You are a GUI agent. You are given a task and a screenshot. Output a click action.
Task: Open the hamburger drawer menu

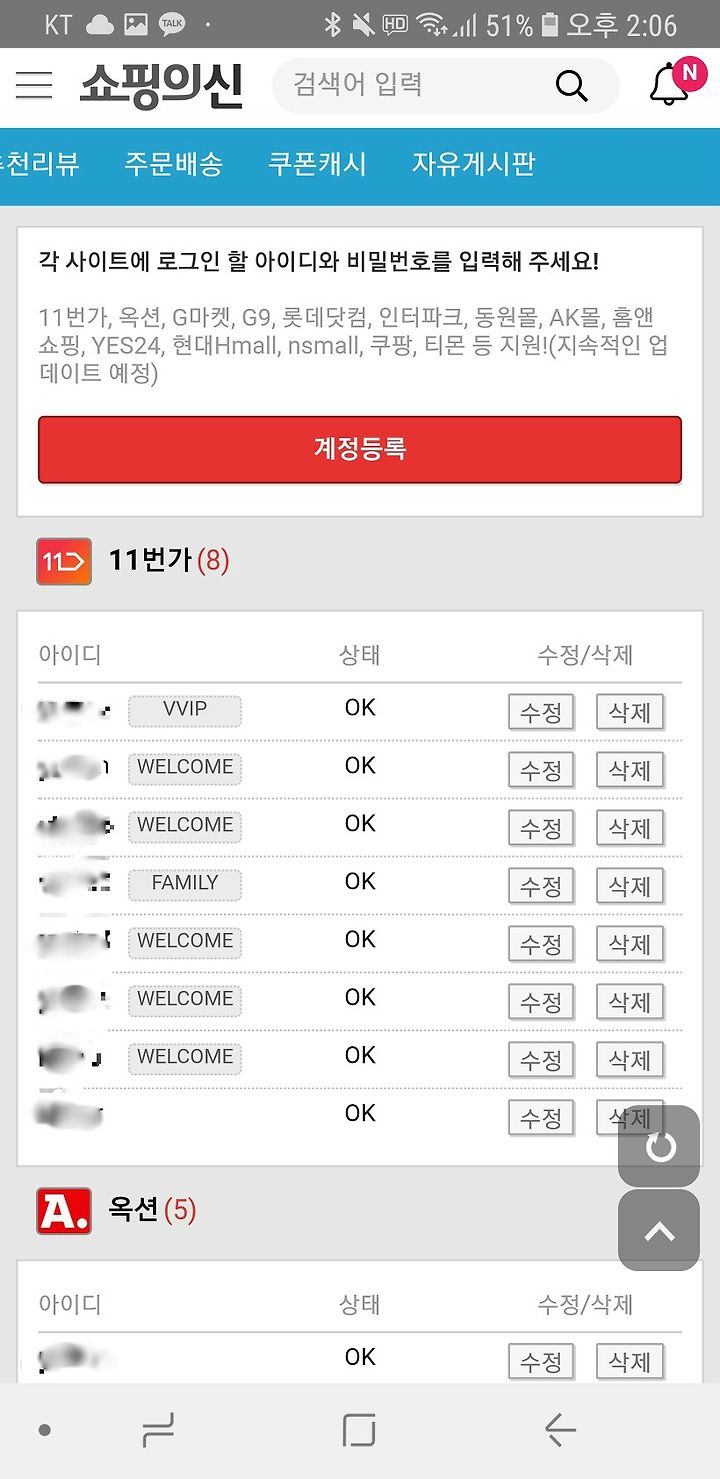[34, 85]
